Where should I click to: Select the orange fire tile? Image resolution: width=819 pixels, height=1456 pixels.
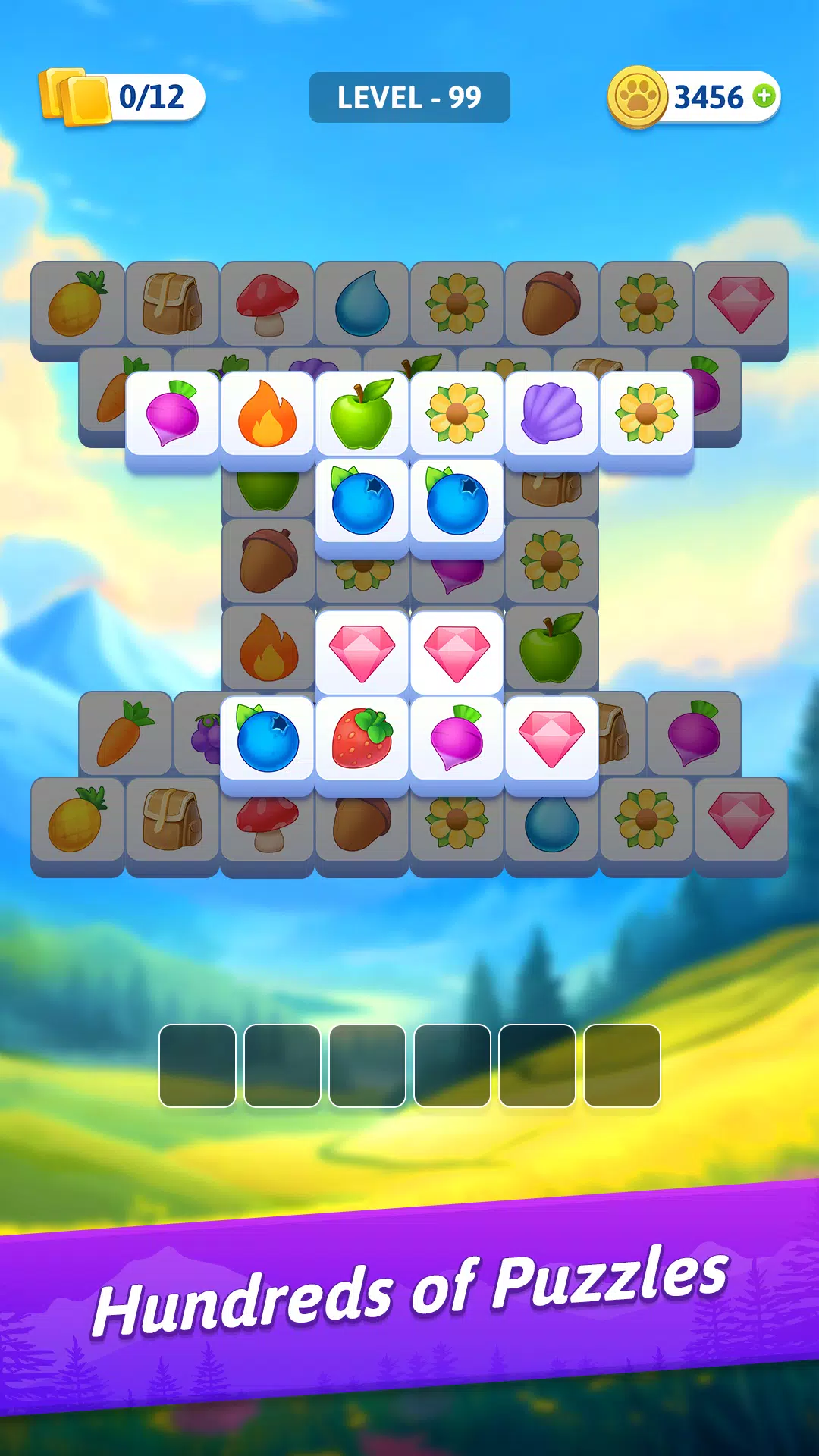(267, 414)
